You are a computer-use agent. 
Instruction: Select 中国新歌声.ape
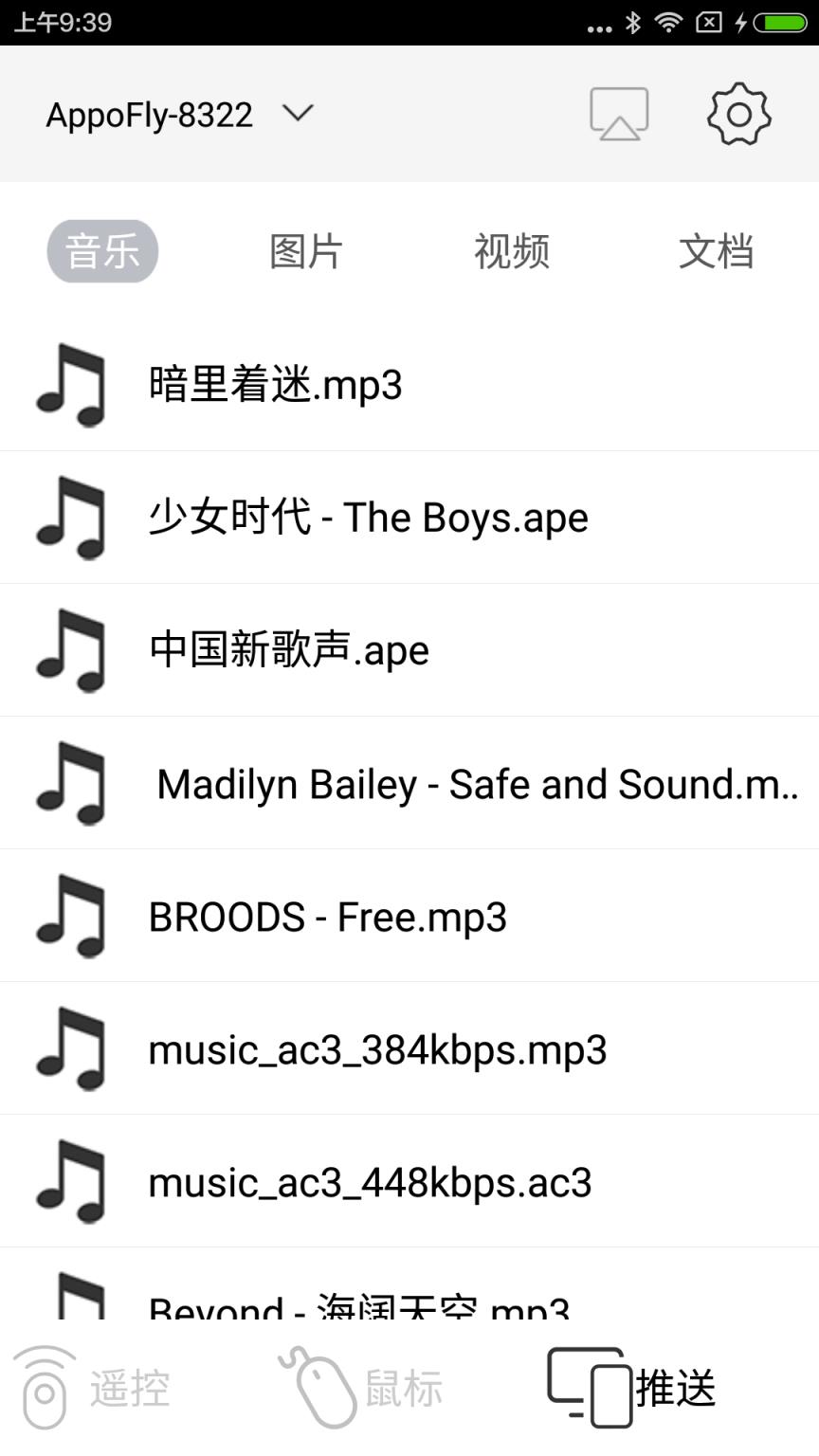coord(409,650)
